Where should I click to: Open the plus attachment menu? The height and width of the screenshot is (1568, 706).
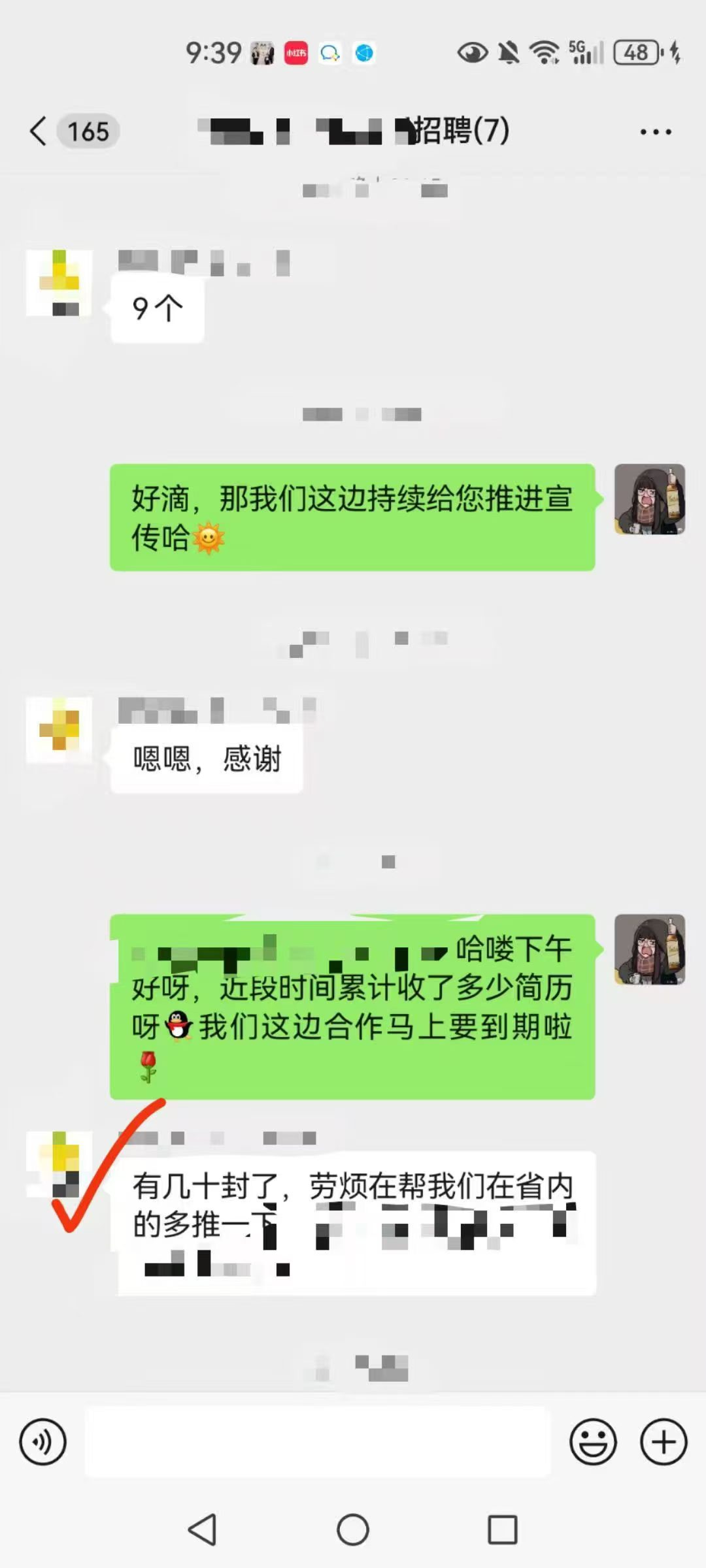[664, 1441]
